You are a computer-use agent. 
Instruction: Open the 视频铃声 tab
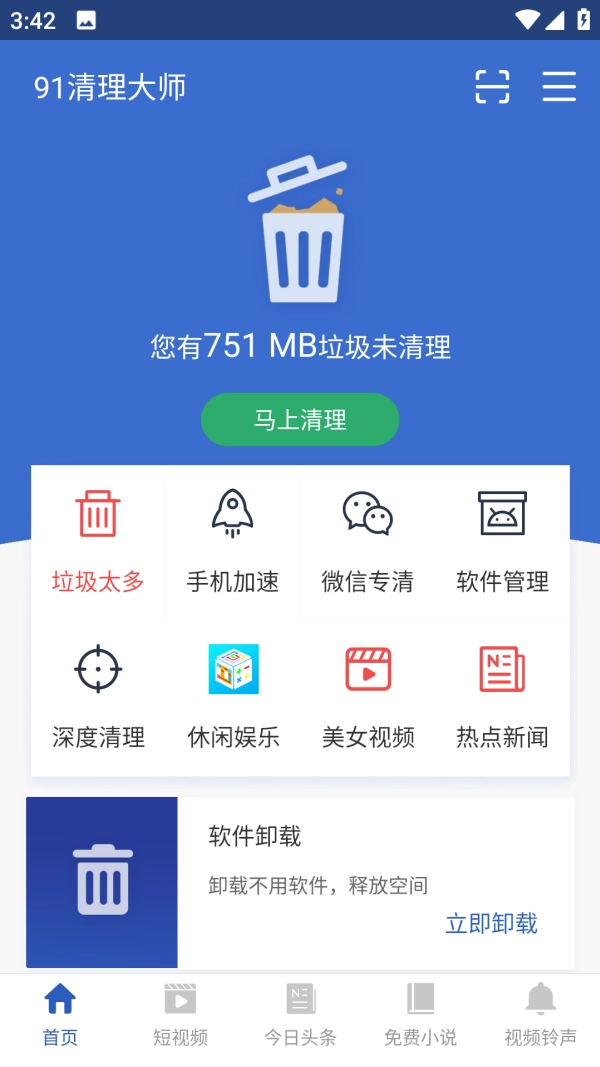(540, 1014)
